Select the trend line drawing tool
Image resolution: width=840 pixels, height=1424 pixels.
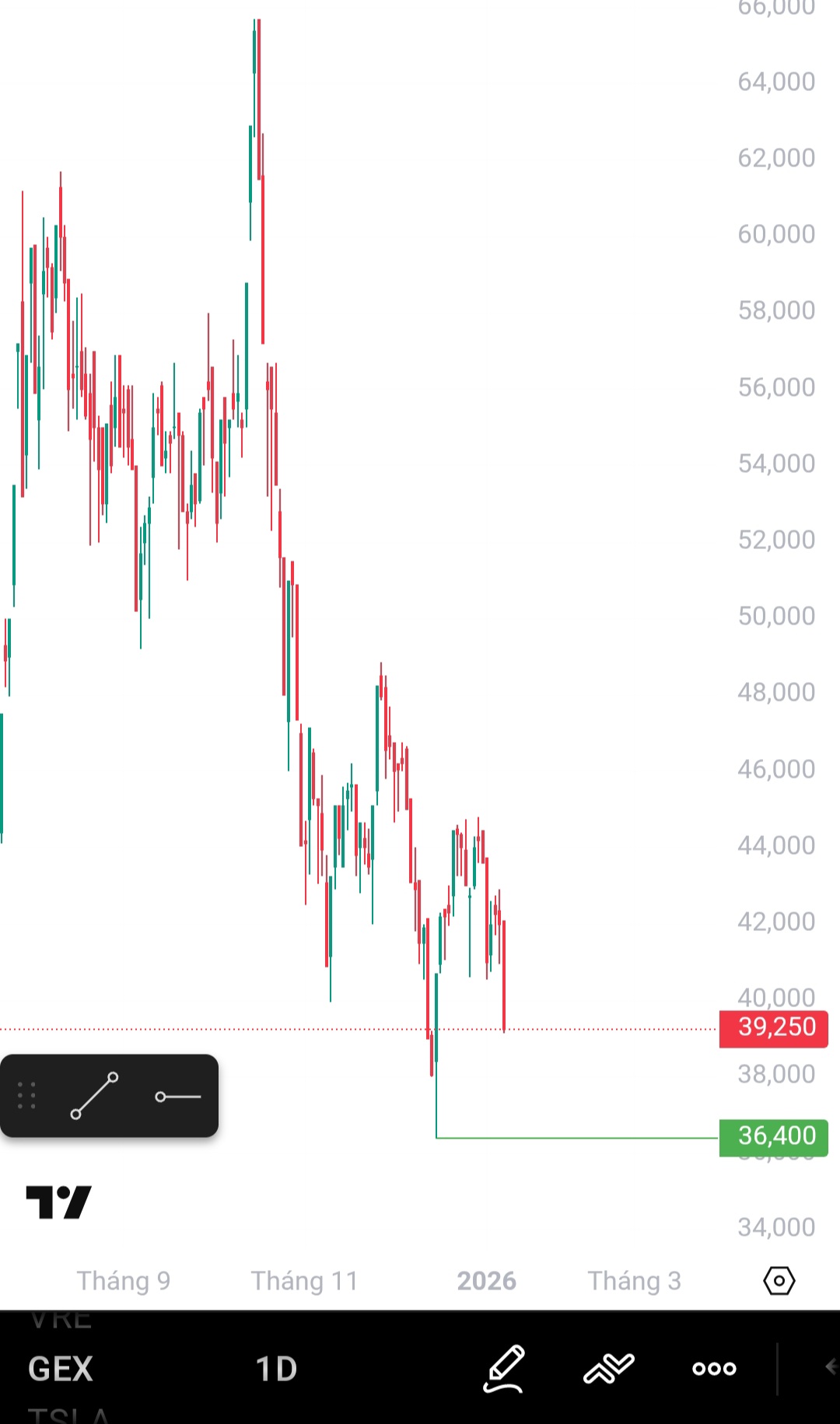click(94, 1095)
